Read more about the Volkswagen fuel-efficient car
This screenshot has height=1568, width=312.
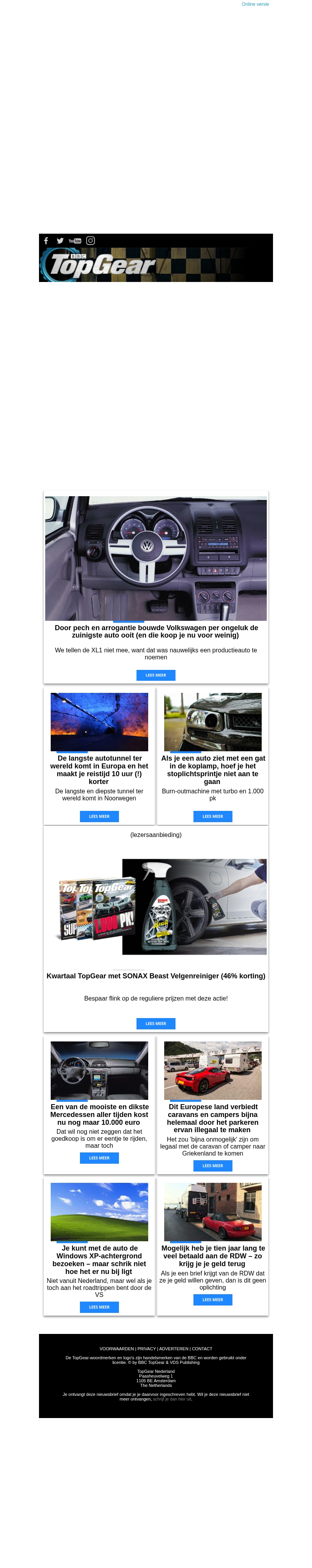click(x=155, y=675)
